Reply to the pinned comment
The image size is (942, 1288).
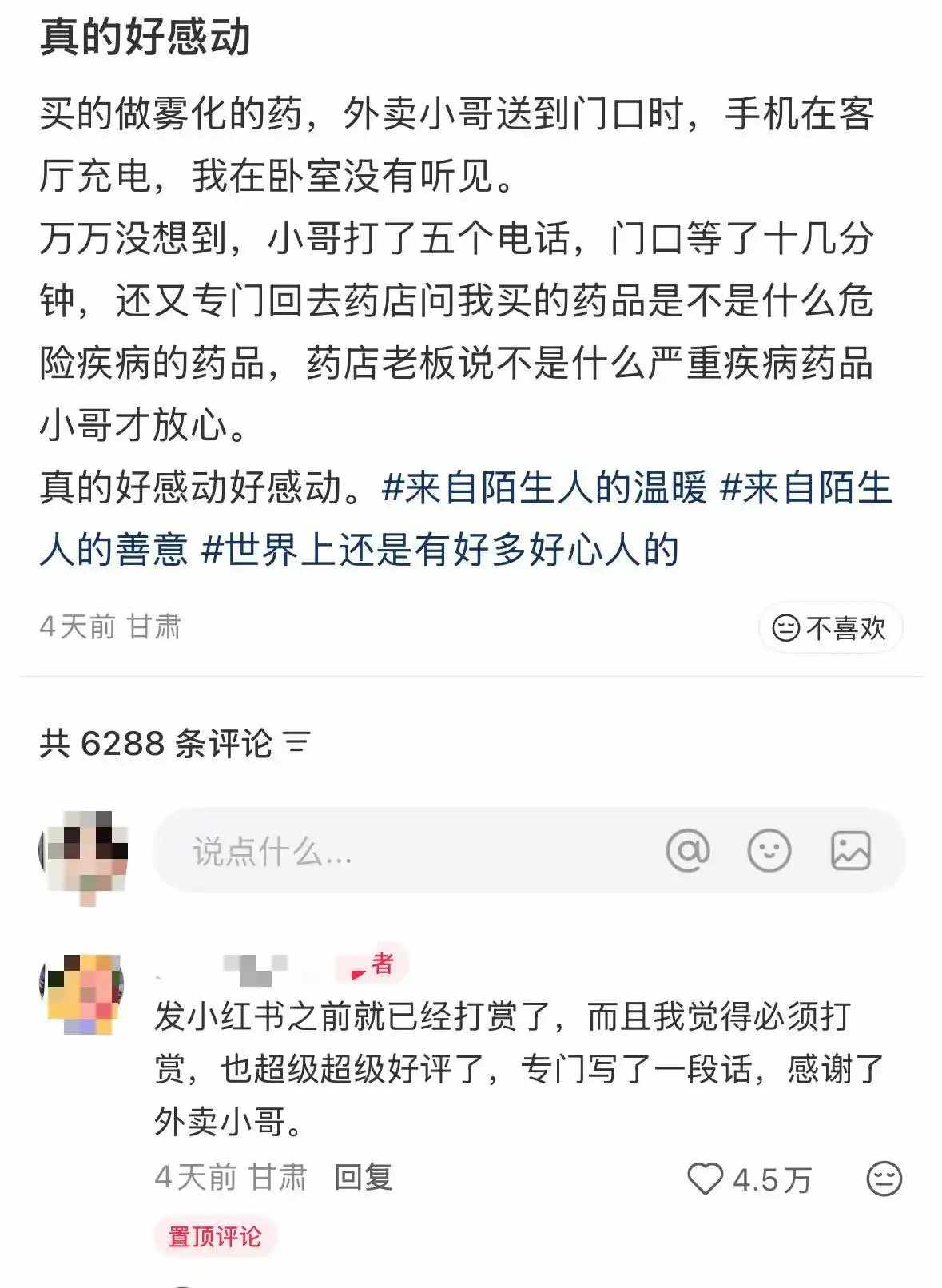coord(364,1177)
